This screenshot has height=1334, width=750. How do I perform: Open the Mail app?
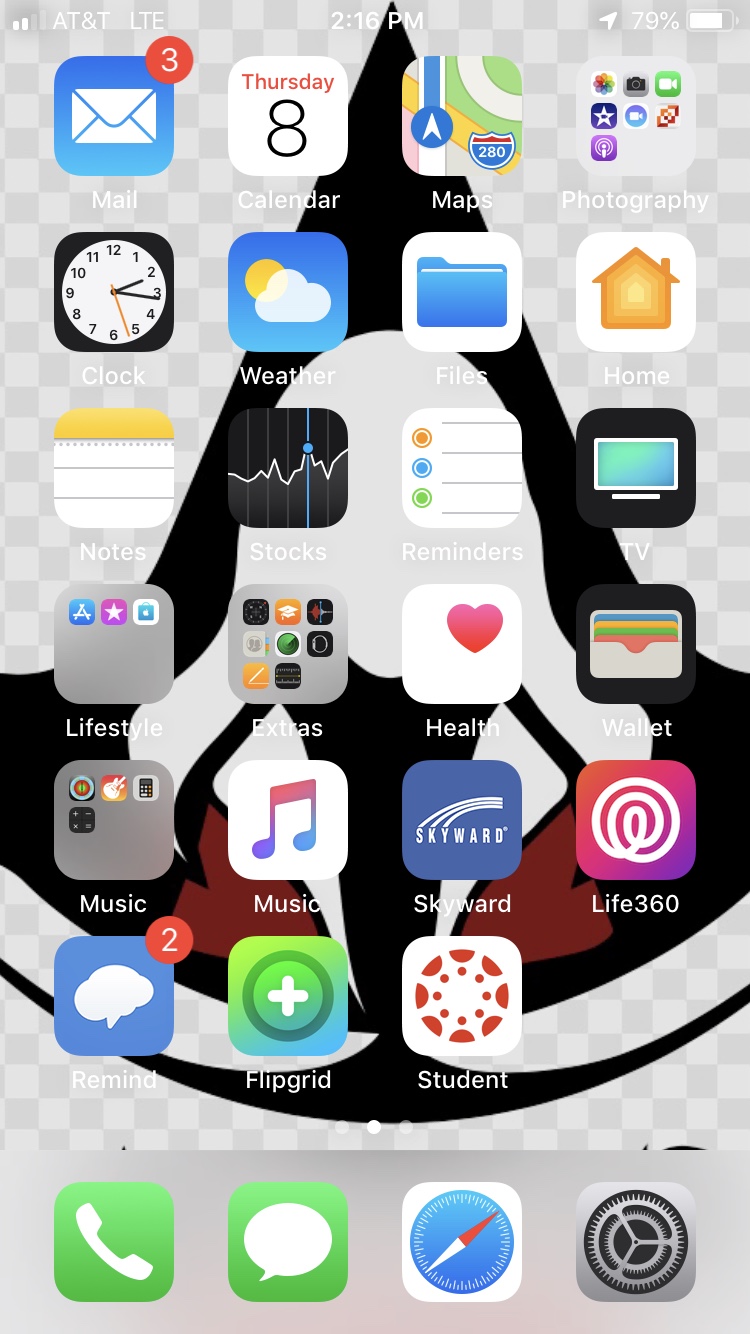coord(114,116)
